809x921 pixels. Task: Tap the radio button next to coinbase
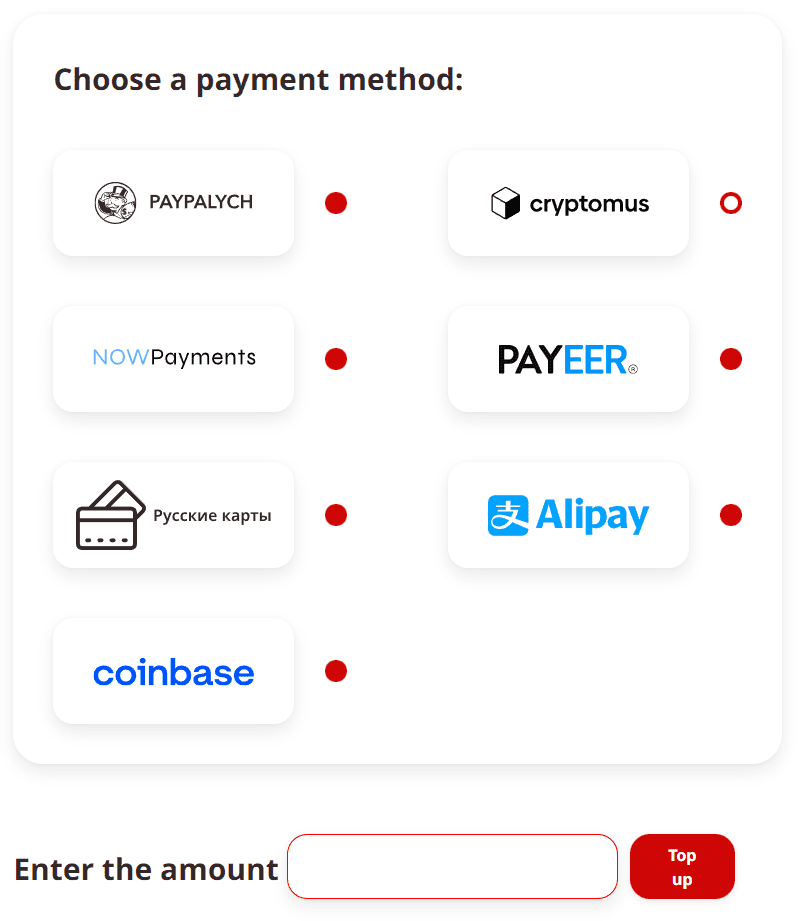(x=336, y=671)
